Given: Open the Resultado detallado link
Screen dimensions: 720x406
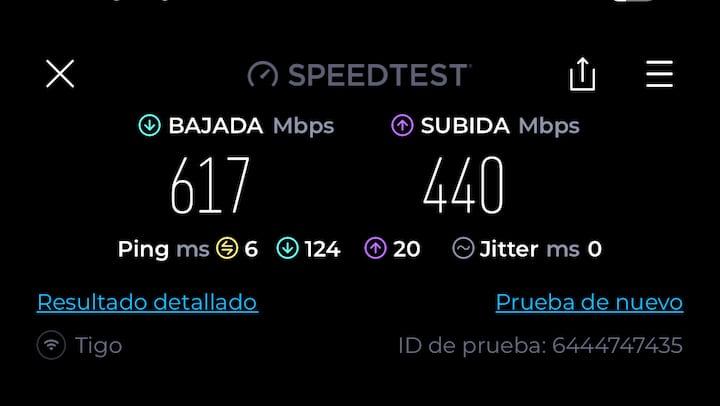Looking at the screenshot, I should pos(147,302).
